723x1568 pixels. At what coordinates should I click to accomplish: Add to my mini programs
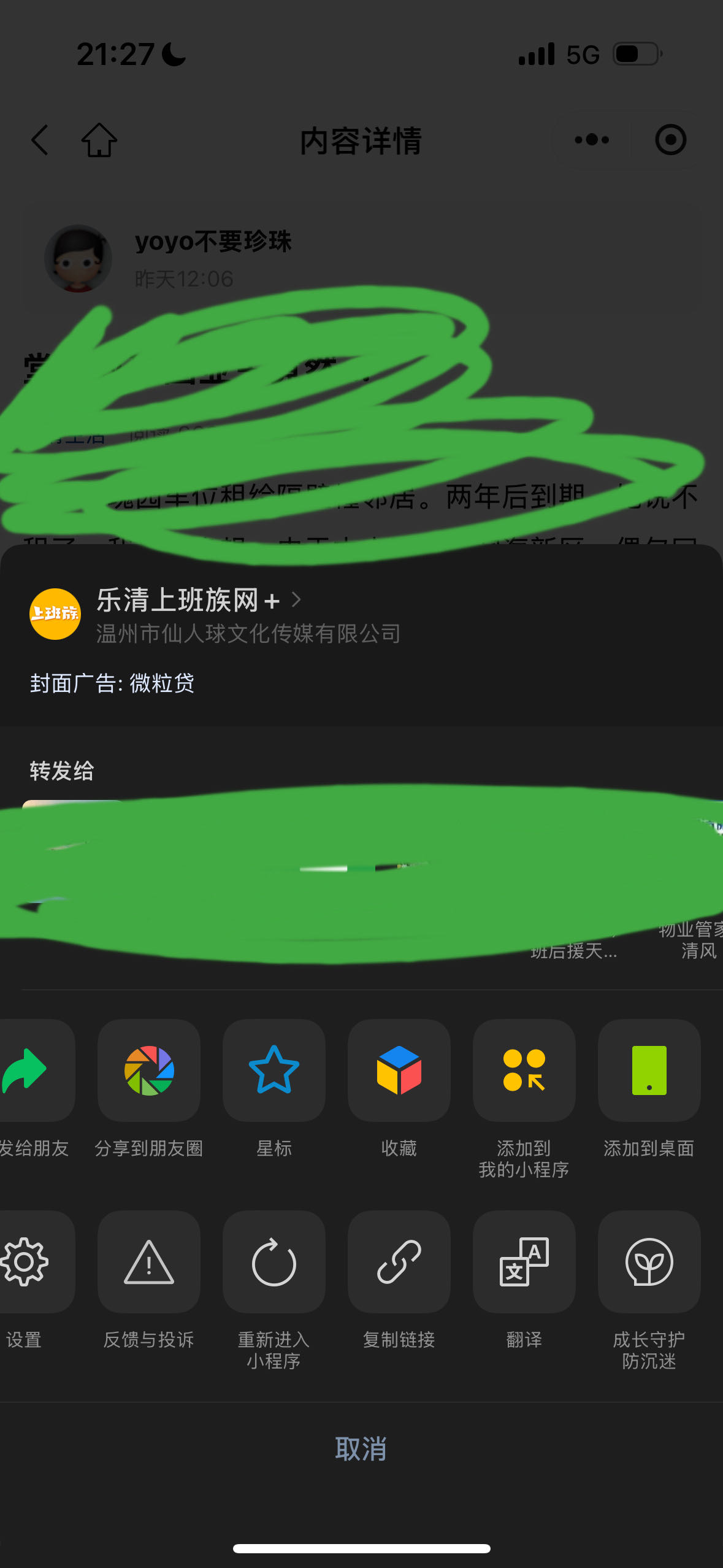point(524,1070)
